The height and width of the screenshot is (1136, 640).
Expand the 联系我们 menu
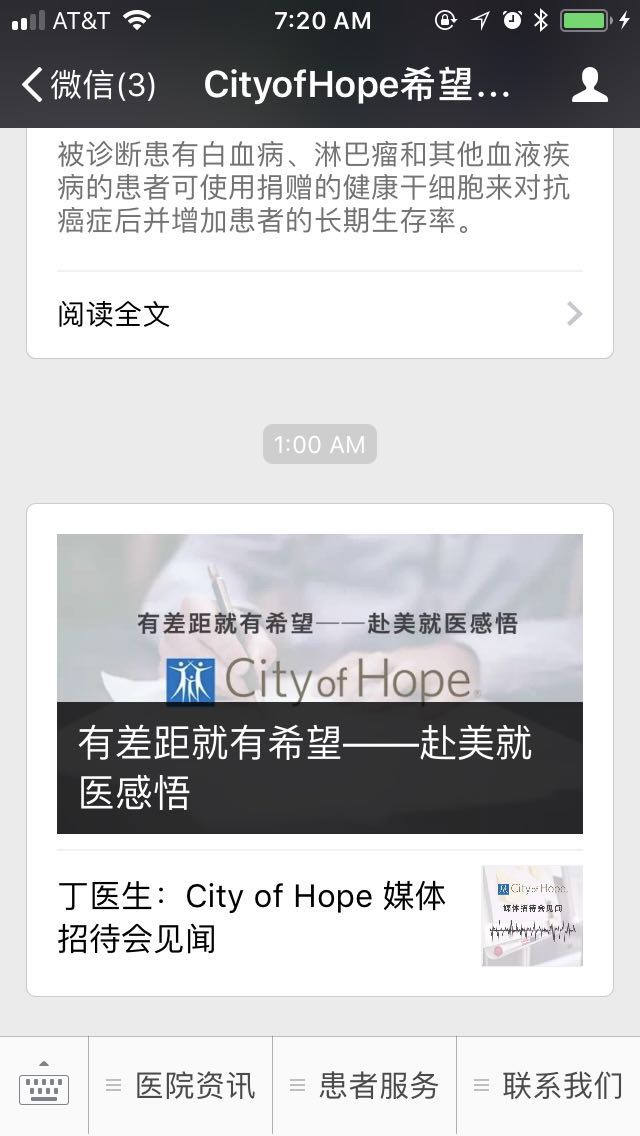(549, 1085)
